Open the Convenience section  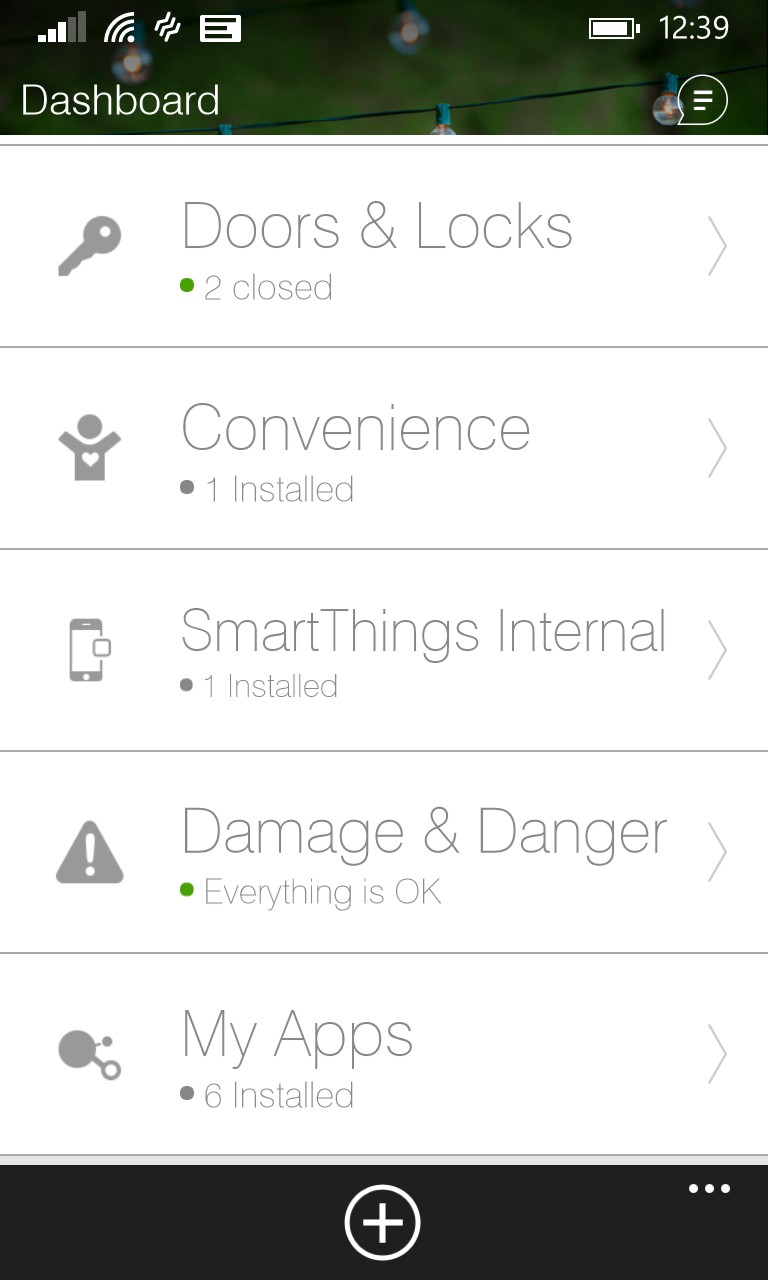point(384,449)
